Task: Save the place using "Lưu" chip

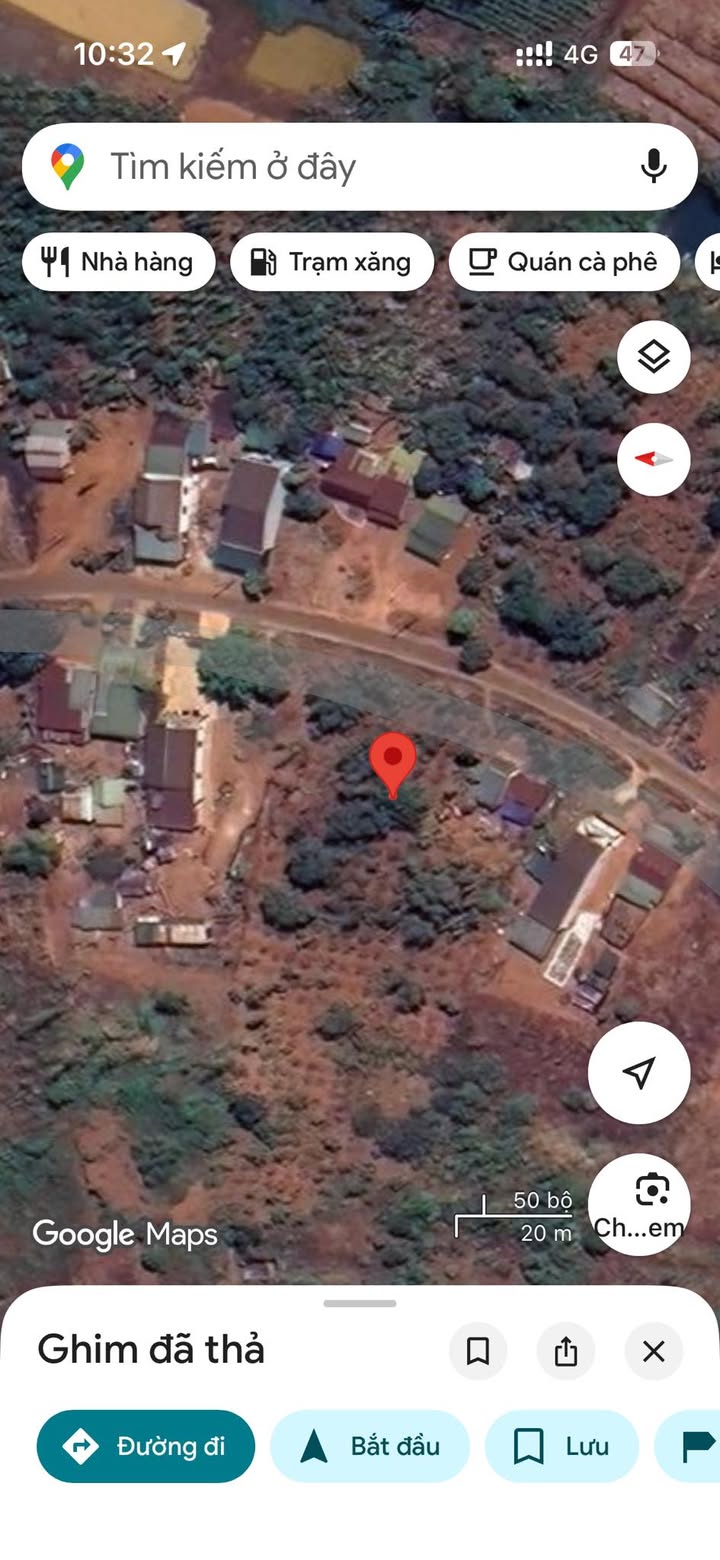Action: (x=561, y=1445)
